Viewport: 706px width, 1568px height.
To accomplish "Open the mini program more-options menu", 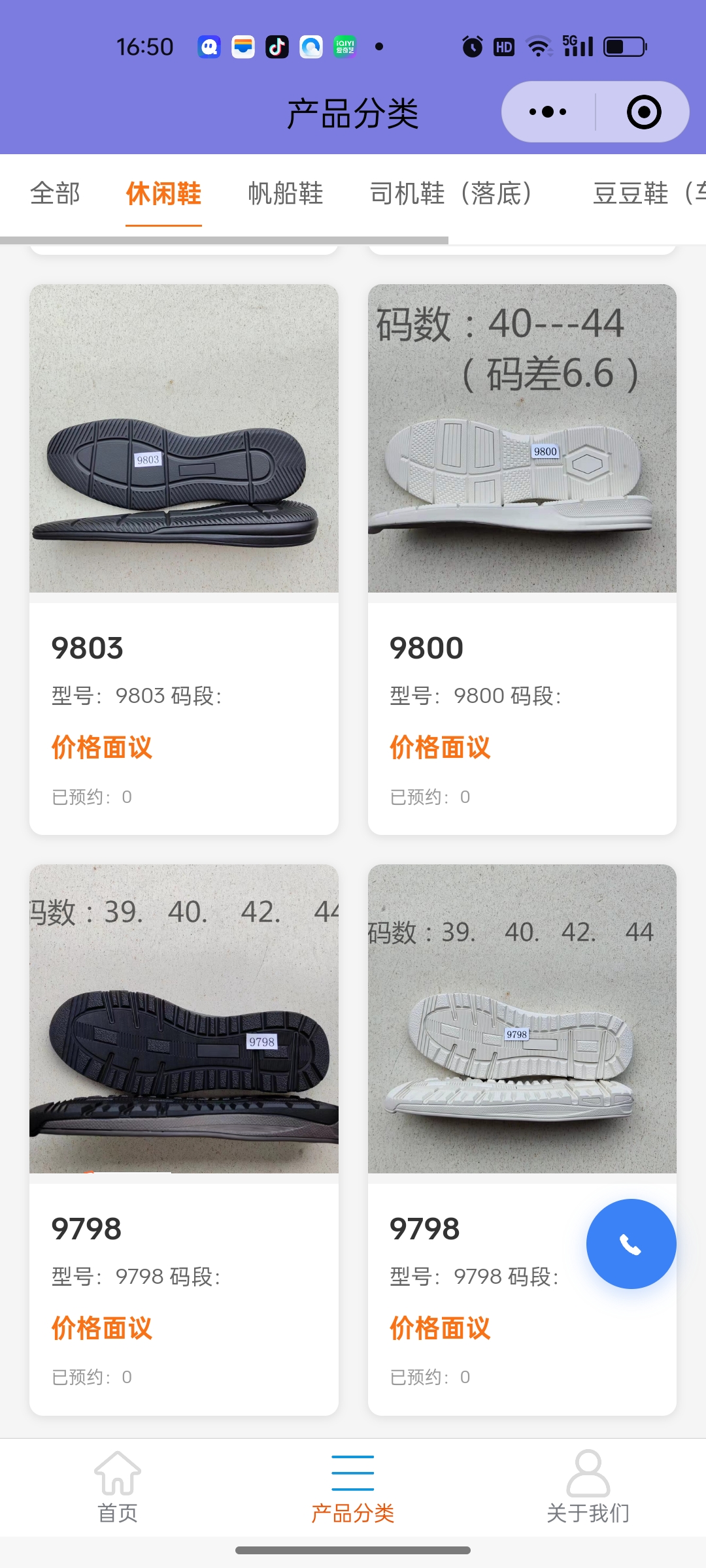I will tap(548, 112).
